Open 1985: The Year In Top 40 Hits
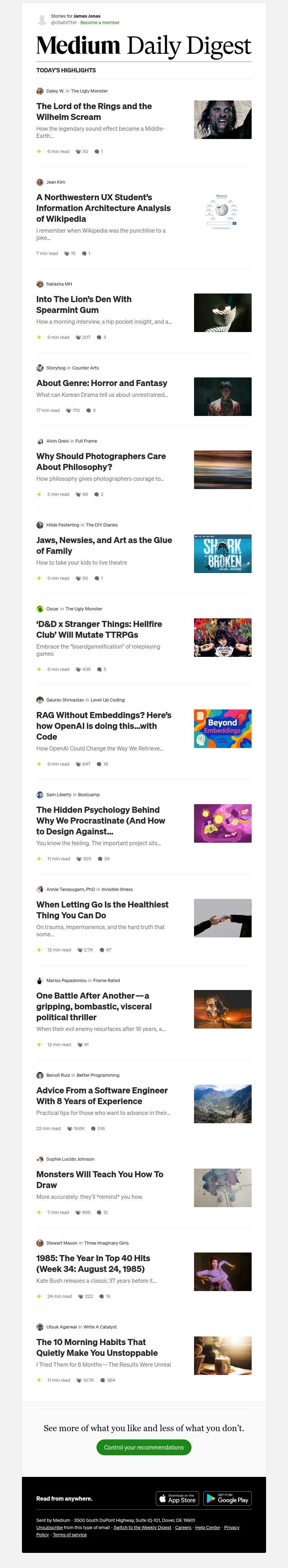 pyautogui.click(x=93, y=1263)
